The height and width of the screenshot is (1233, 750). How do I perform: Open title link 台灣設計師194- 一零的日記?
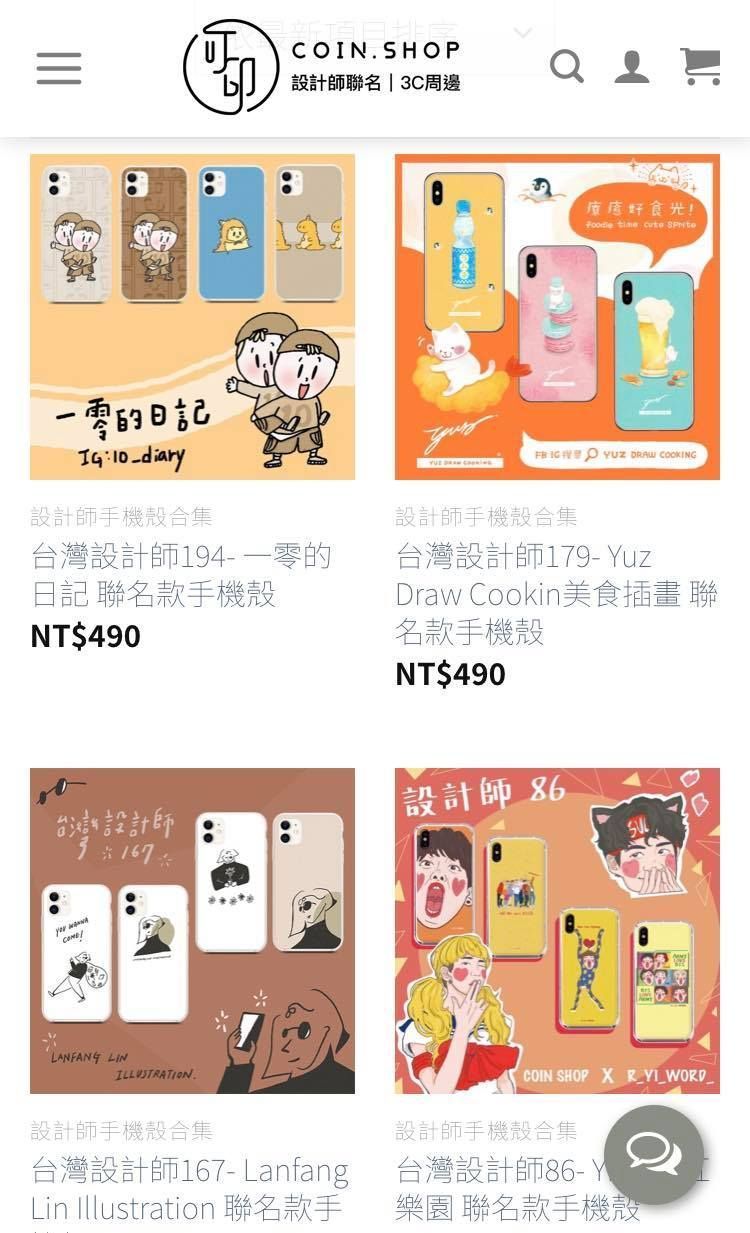[180, 575]
